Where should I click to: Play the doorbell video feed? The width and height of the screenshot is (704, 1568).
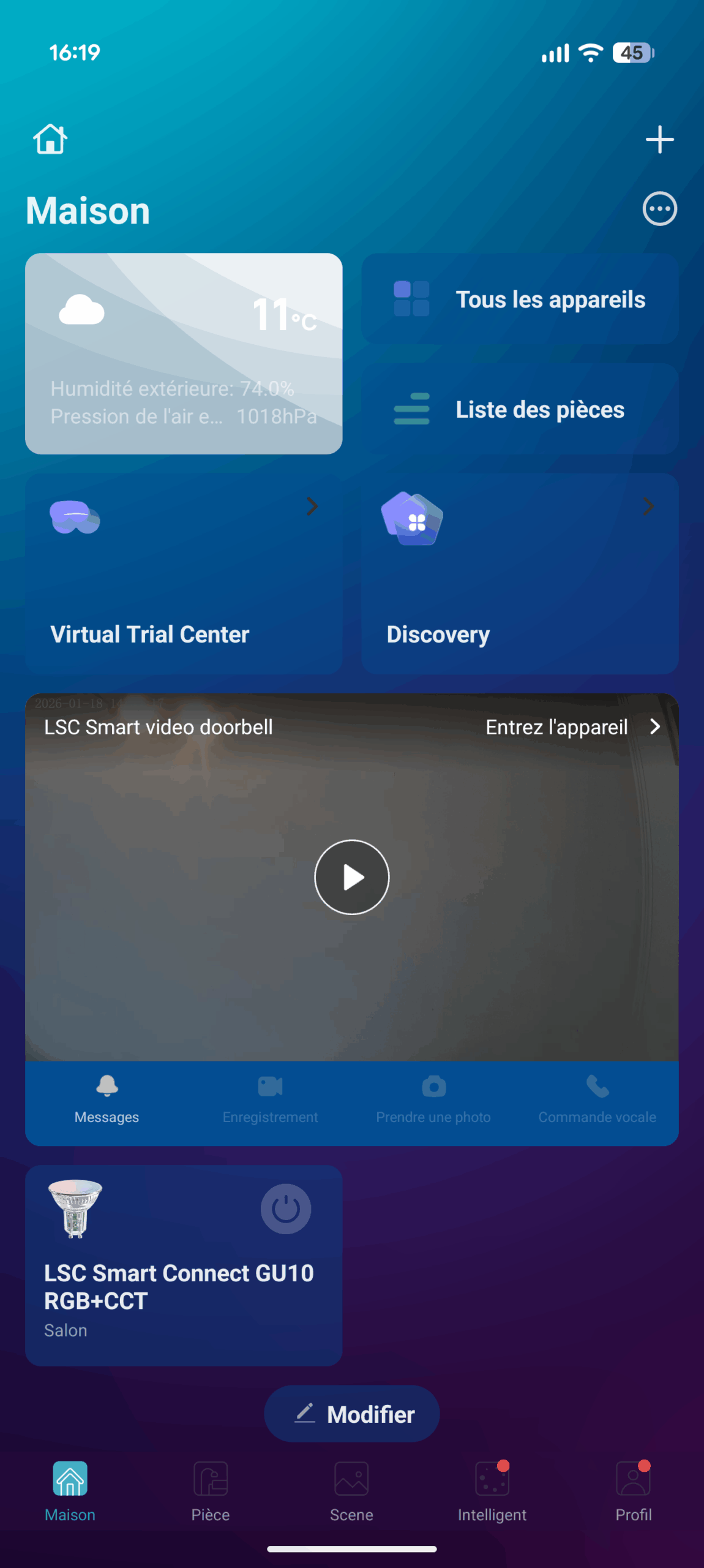pyautogui.click(x=351, y=877)
